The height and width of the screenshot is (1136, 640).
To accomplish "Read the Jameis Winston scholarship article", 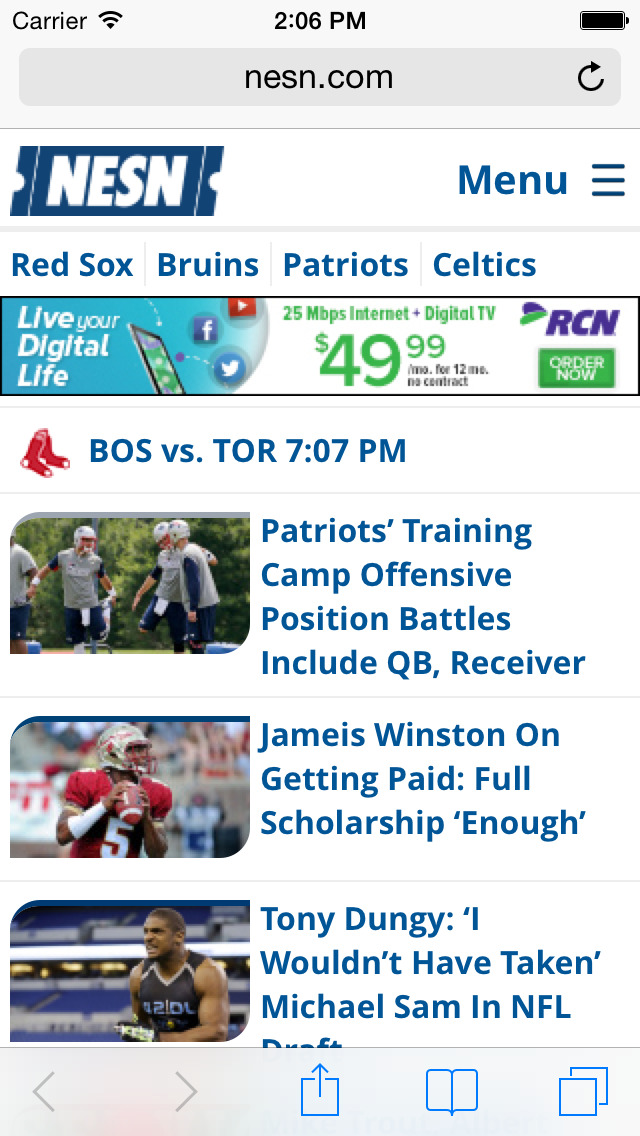I will [423, 778].
